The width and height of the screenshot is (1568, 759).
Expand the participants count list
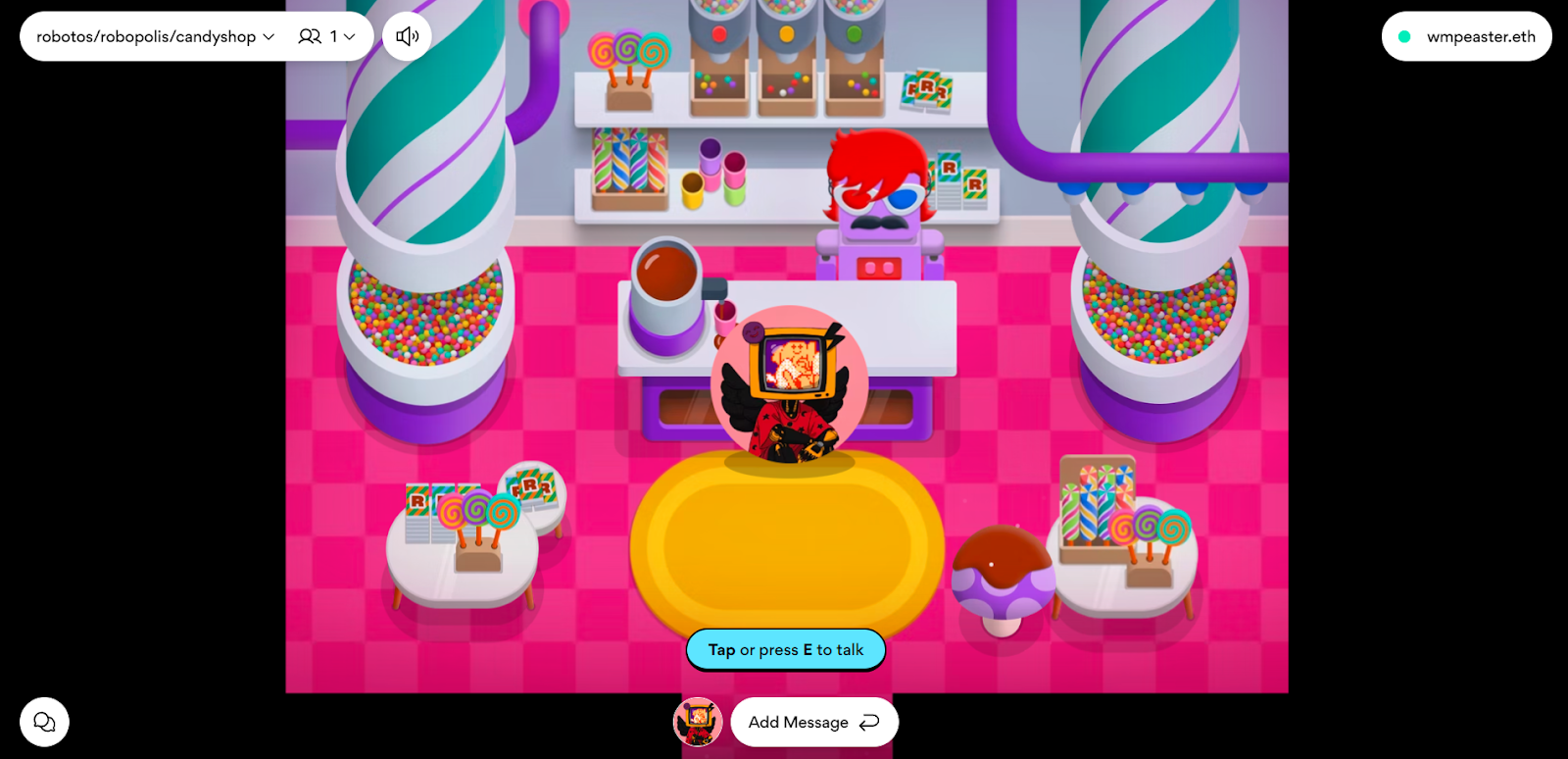[327, 36]
